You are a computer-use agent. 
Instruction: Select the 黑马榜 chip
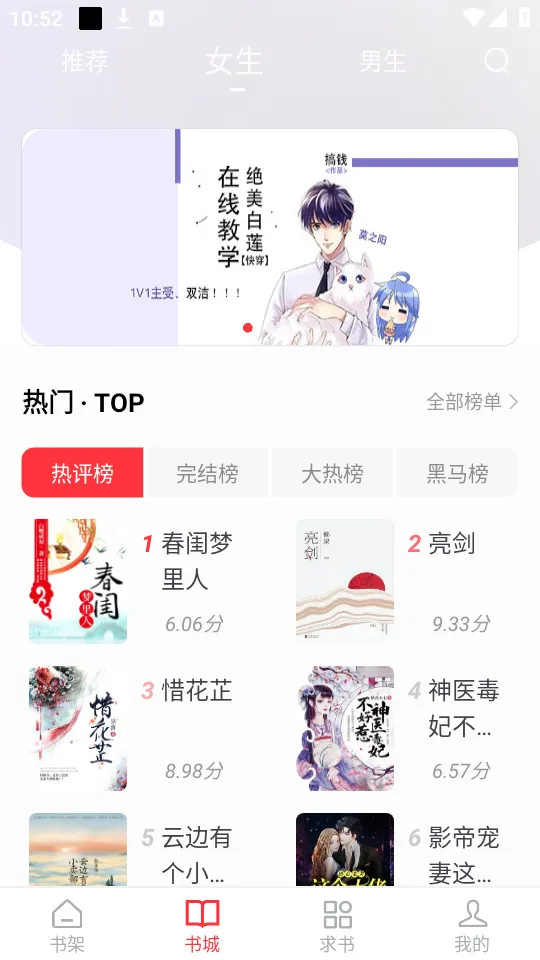pyautogui.click(x=457, y=473)
